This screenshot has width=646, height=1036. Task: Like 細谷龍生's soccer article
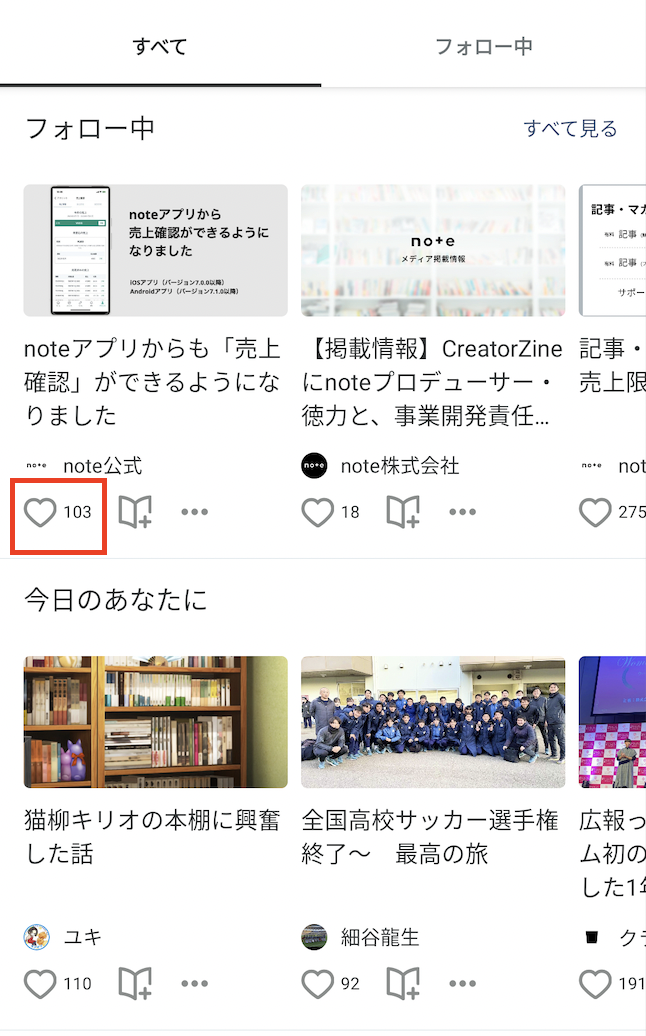[318, 984]
